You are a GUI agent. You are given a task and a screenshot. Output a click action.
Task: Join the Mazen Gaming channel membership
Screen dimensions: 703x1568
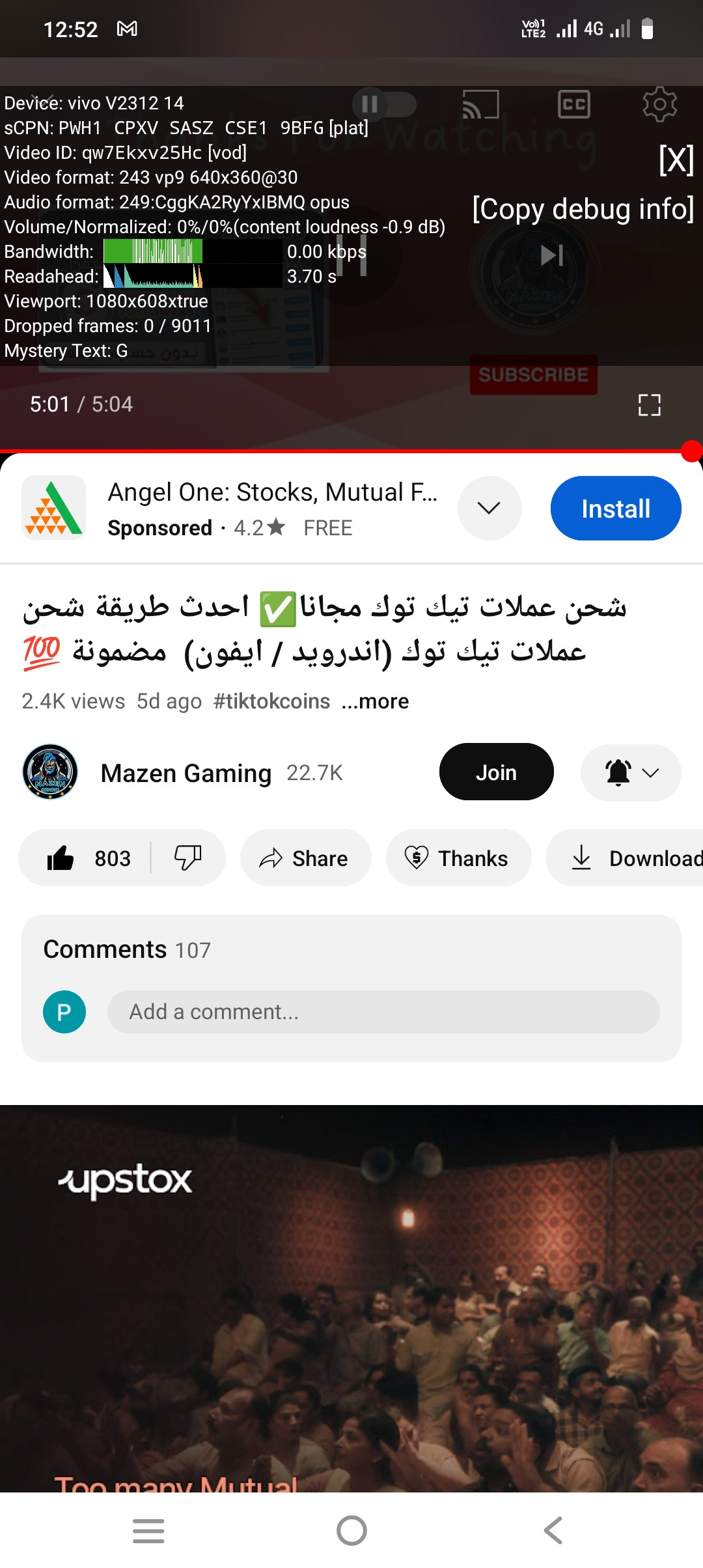(x=497, y=772)
